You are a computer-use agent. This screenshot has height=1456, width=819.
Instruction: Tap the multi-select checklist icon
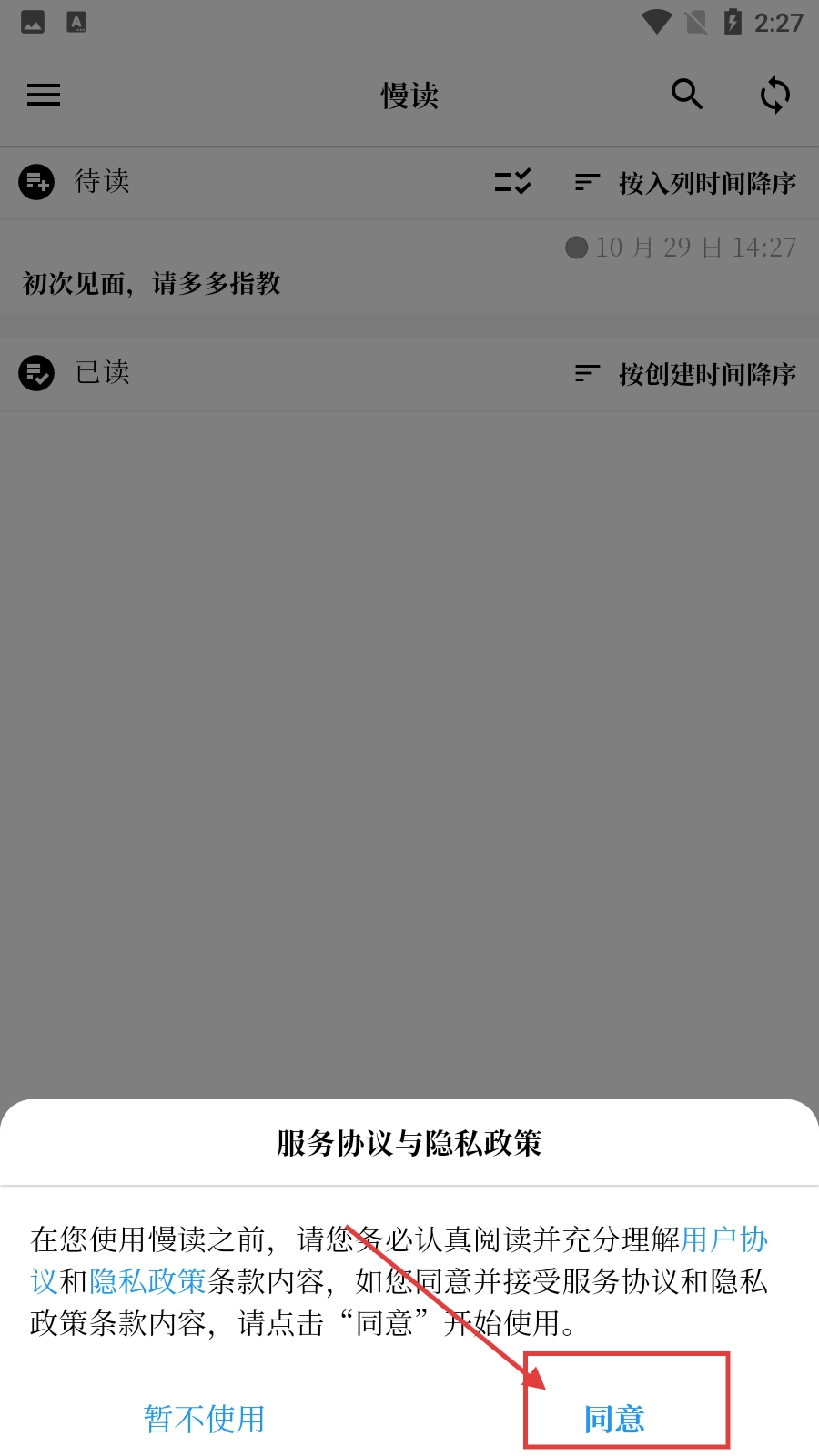(513, 182)
